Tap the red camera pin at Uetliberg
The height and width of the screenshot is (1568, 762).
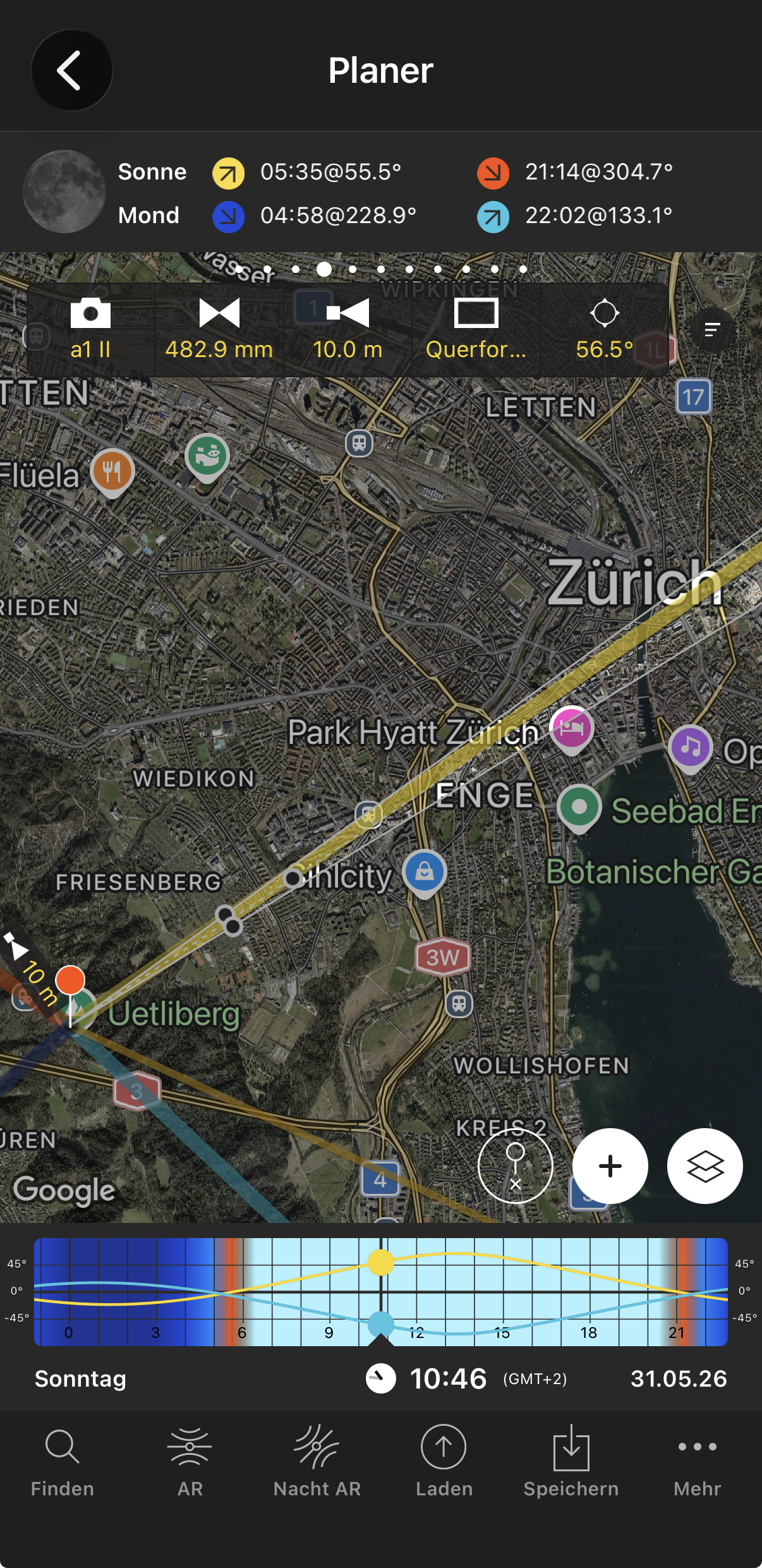tap(70, 981)
